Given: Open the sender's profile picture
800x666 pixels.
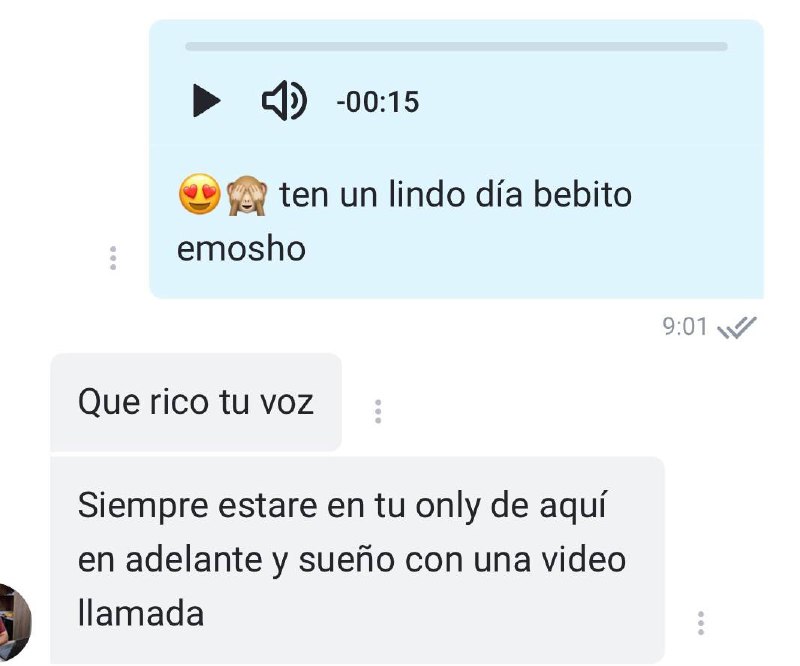Looking at the screenshot, I should pyautogui.click(x=12, y=623).
